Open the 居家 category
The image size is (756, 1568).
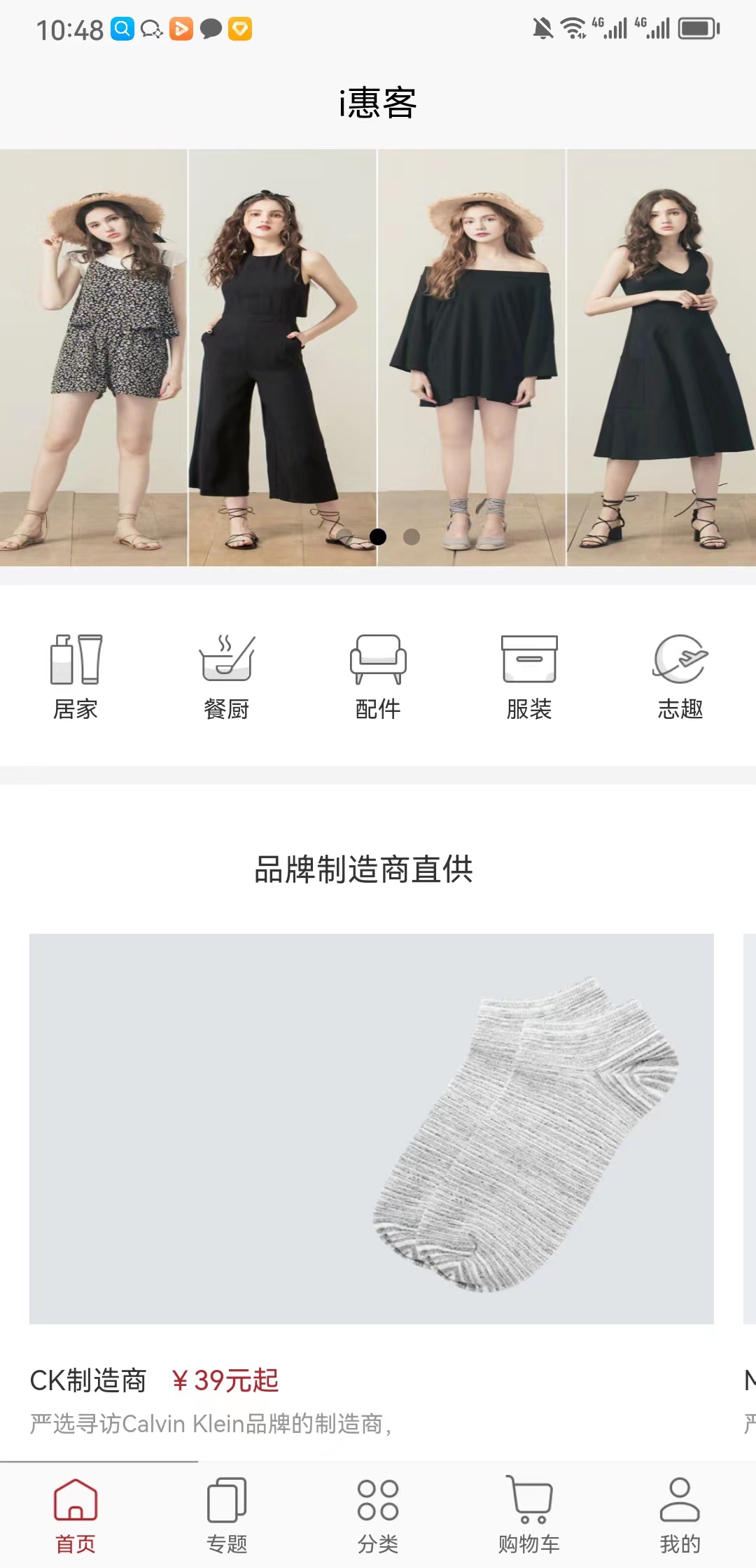(x=76, y=676)
